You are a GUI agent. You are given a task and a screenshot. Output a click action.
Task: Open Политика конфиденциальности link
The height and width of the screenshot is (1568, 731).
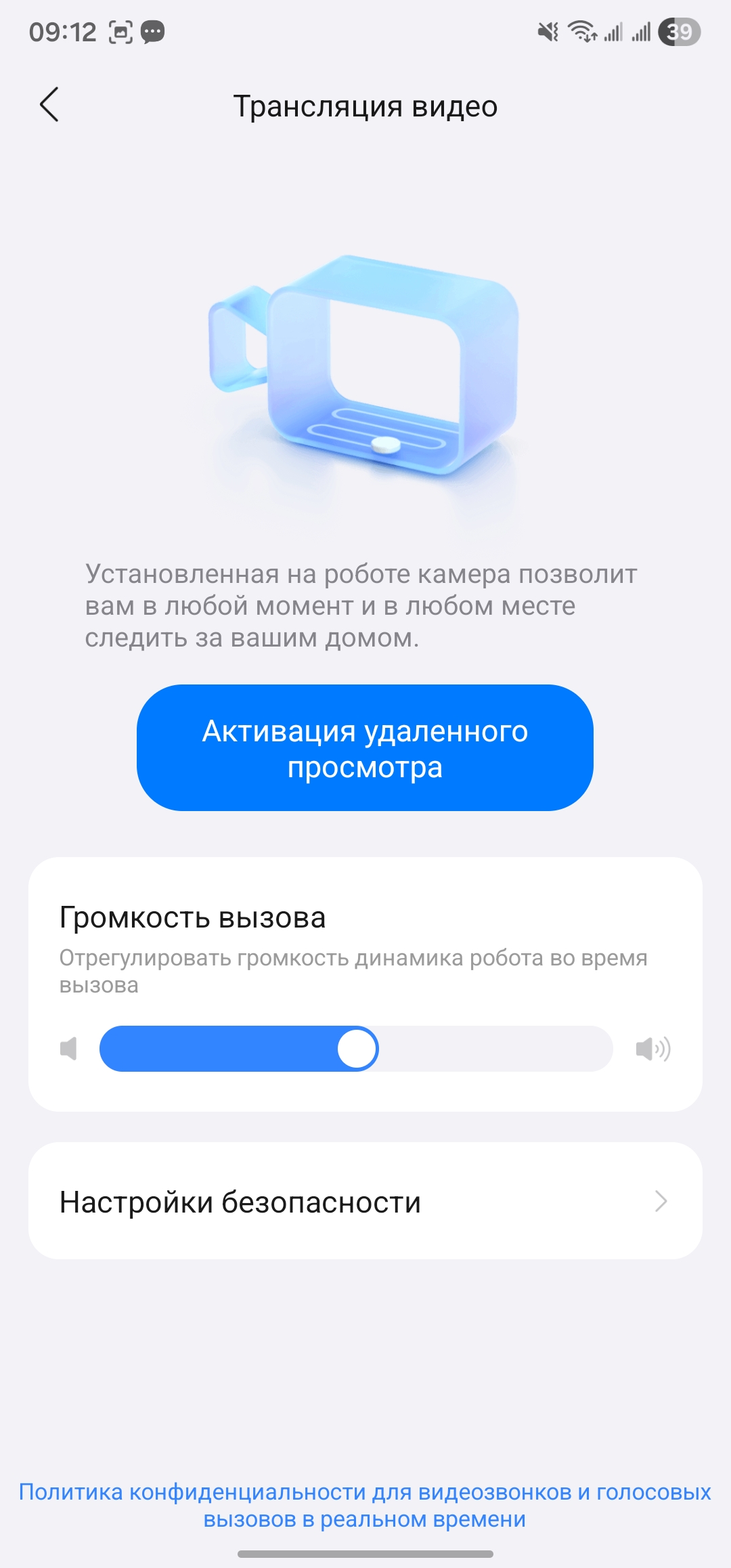365,1504
